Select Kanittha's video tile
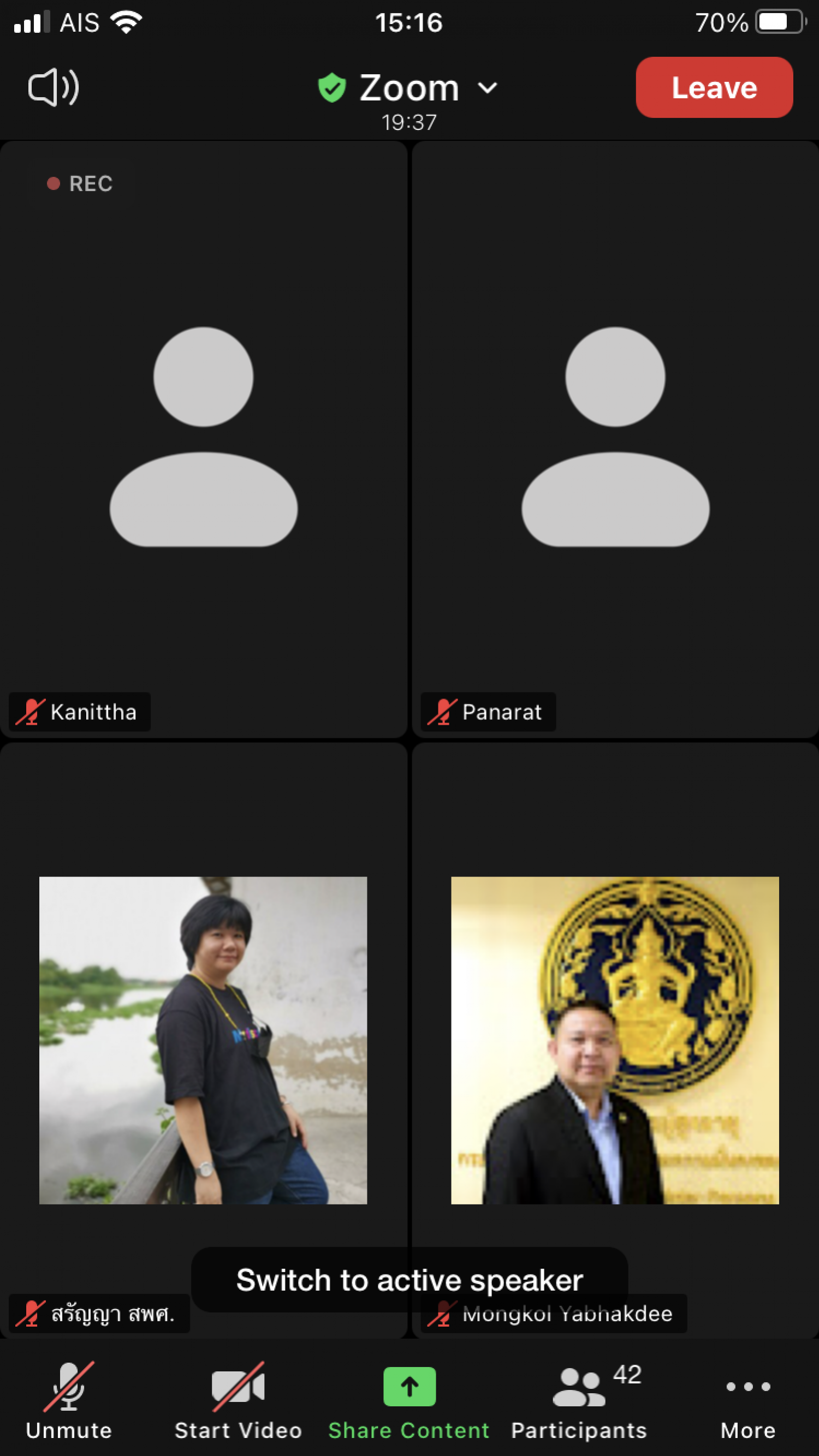The image size is (819, 1456). [x=204, y=439]
